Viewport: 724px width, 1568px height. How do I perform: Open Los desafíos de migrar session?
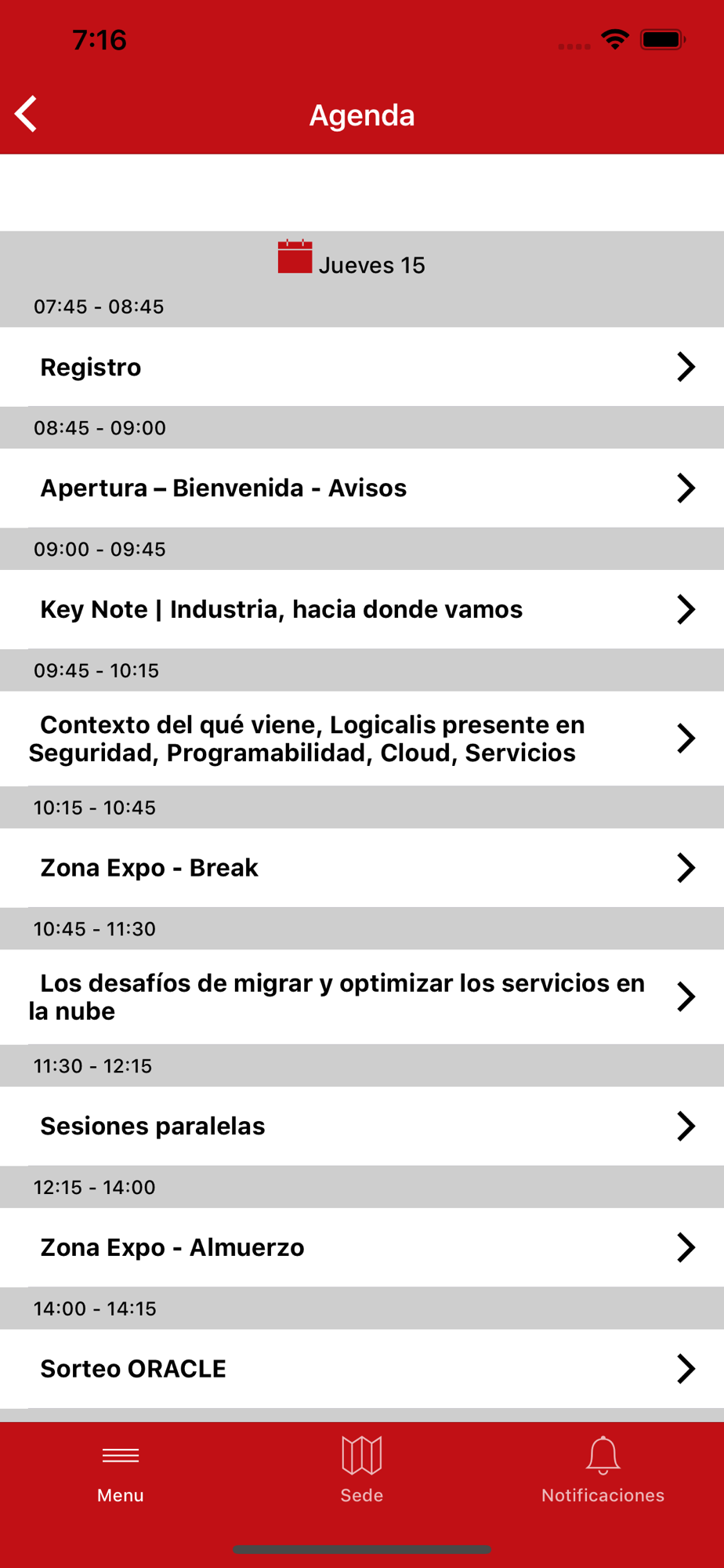(x=362, y=997)
